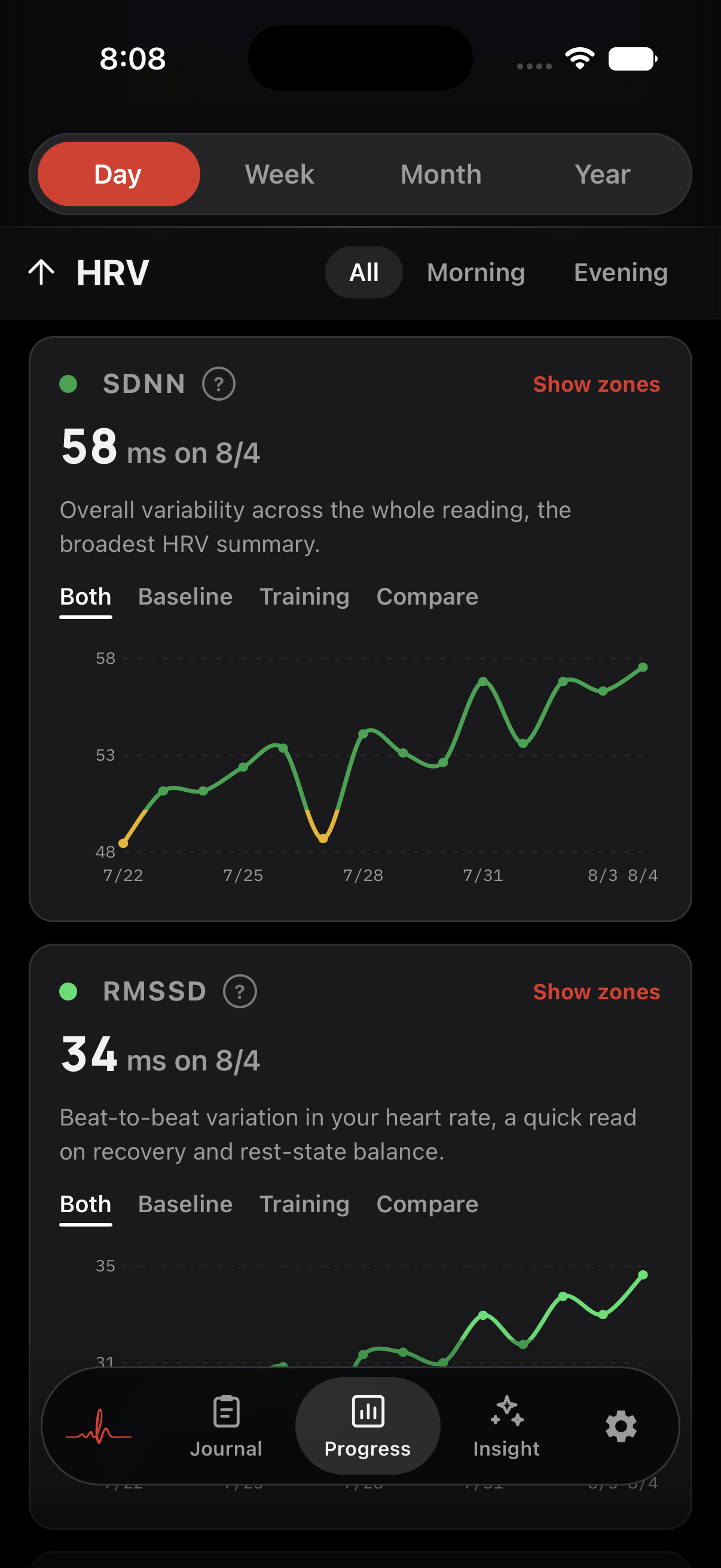The image size is (721, 1568).
Task: Select the All readings filter
Action: point(364,272)
